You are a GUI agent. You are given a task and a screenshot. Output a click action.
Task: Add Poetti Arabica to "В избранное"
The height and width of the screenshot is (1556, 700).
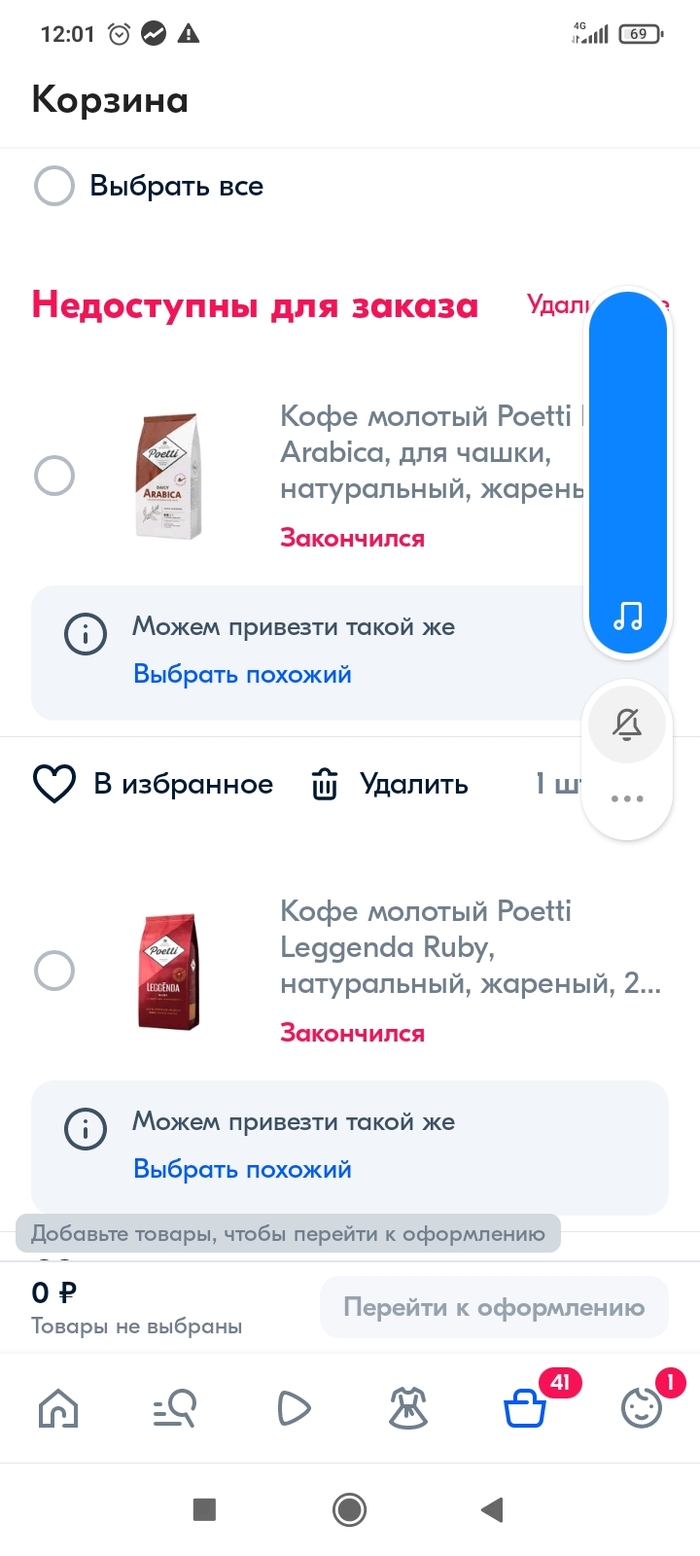click(x=153, y=784)
